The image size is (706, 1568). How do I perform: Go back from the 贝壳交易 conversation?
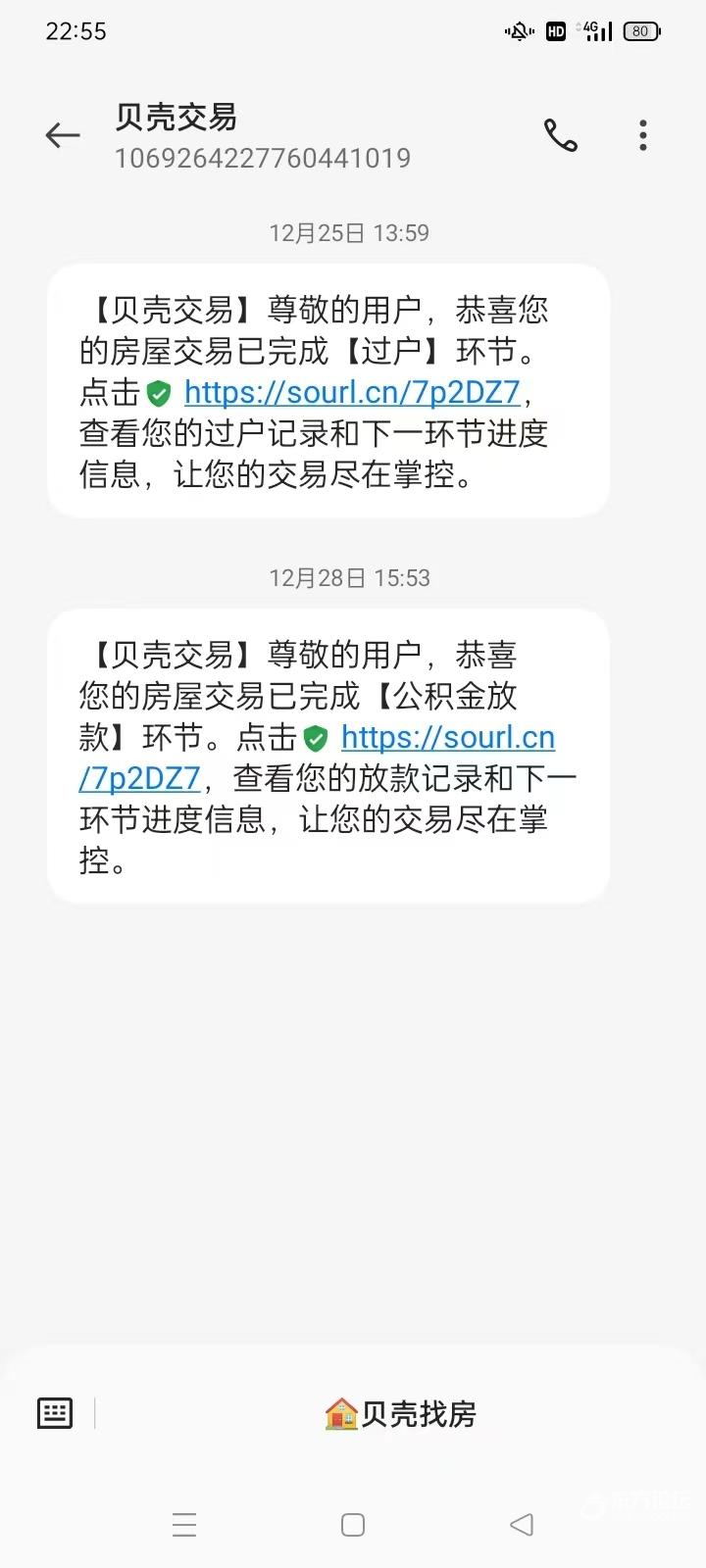[63, 135]
